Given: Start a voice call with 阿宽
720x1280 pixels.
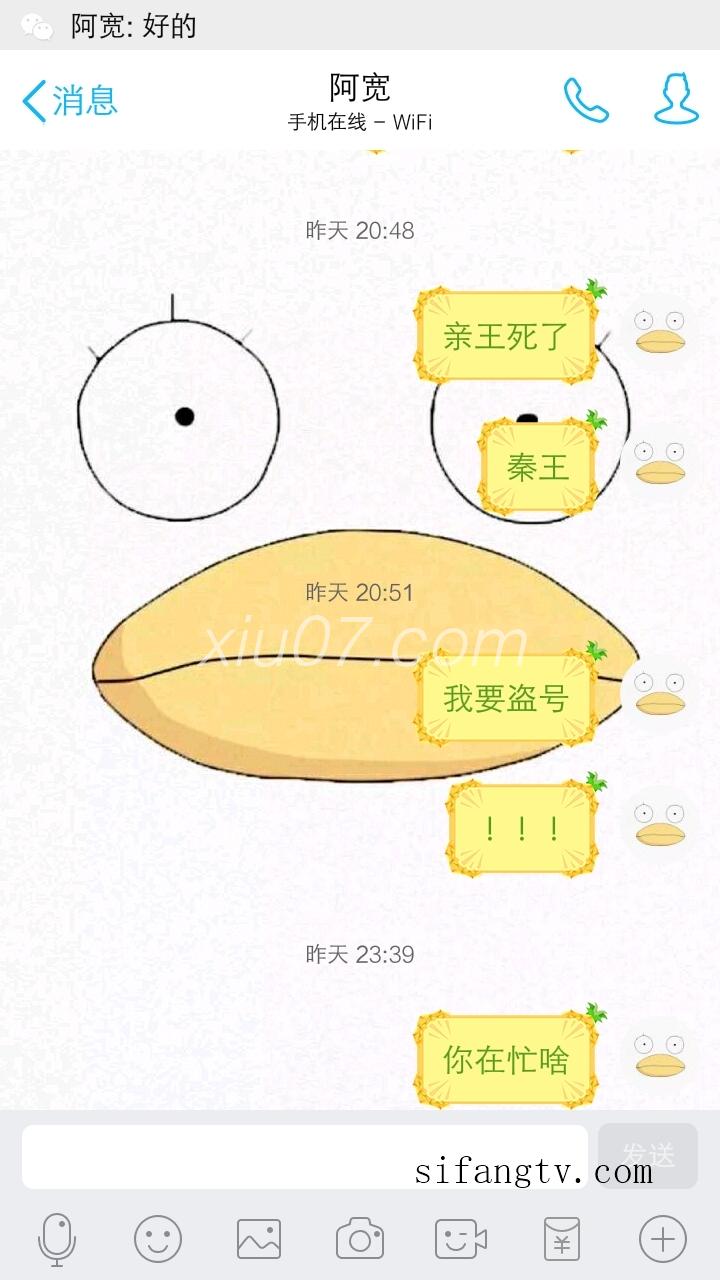Looking at the screenshot, I should 586,101.
